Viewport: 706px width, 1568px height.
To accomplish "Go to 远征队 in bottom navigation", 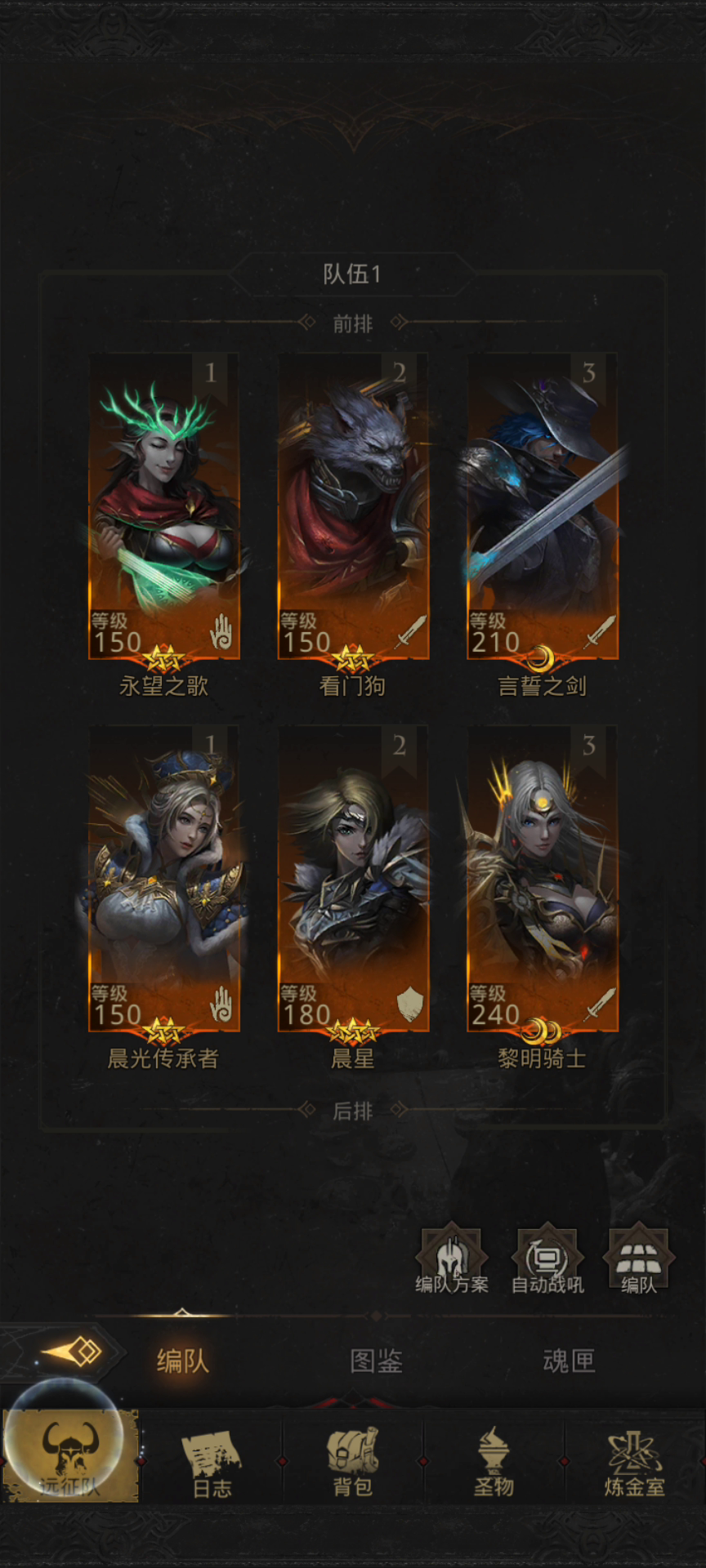I will pyautogui.click(x=70, y=1457).
